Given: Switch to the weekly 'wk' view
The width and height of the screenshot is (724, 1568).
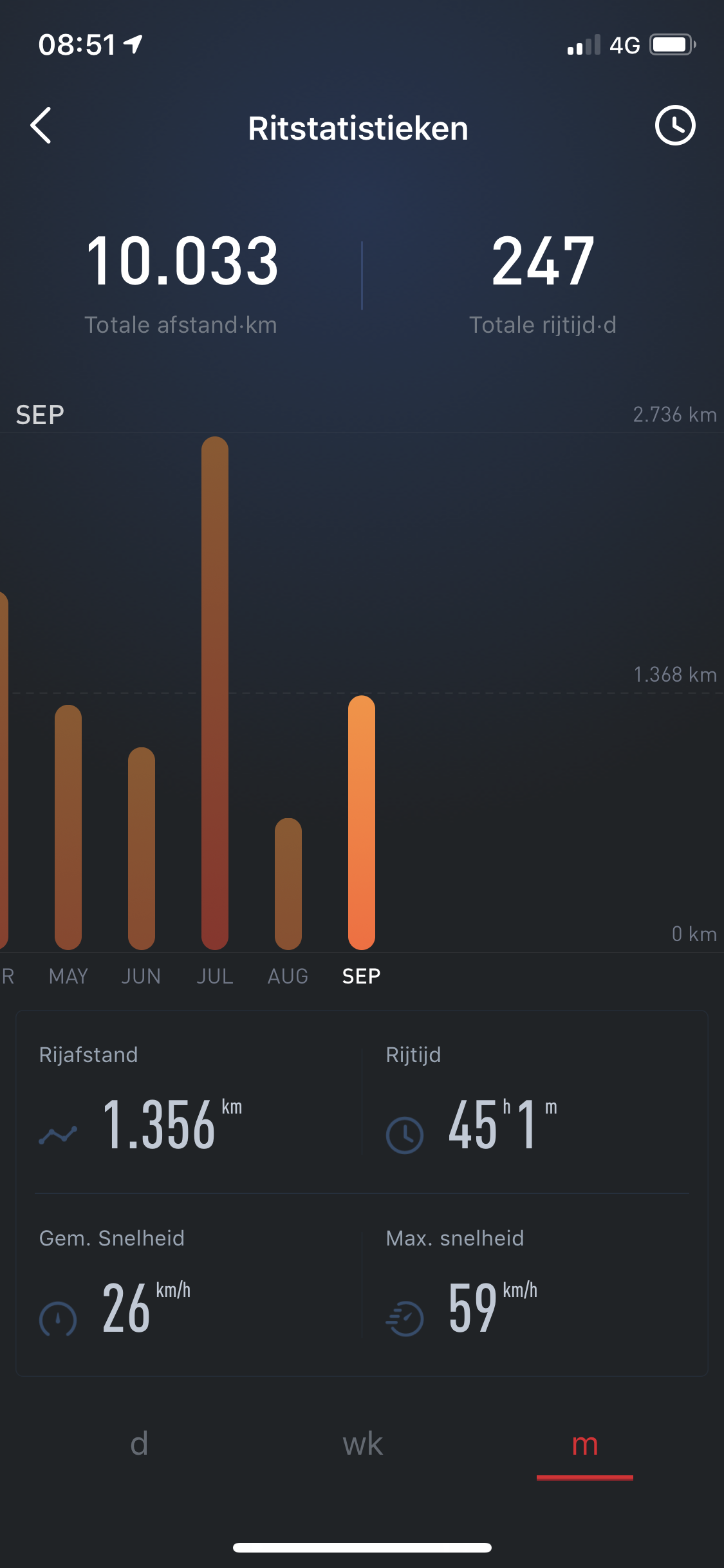Looking at the screenshot, I should pyautogui.click(x=362, y=1444).
